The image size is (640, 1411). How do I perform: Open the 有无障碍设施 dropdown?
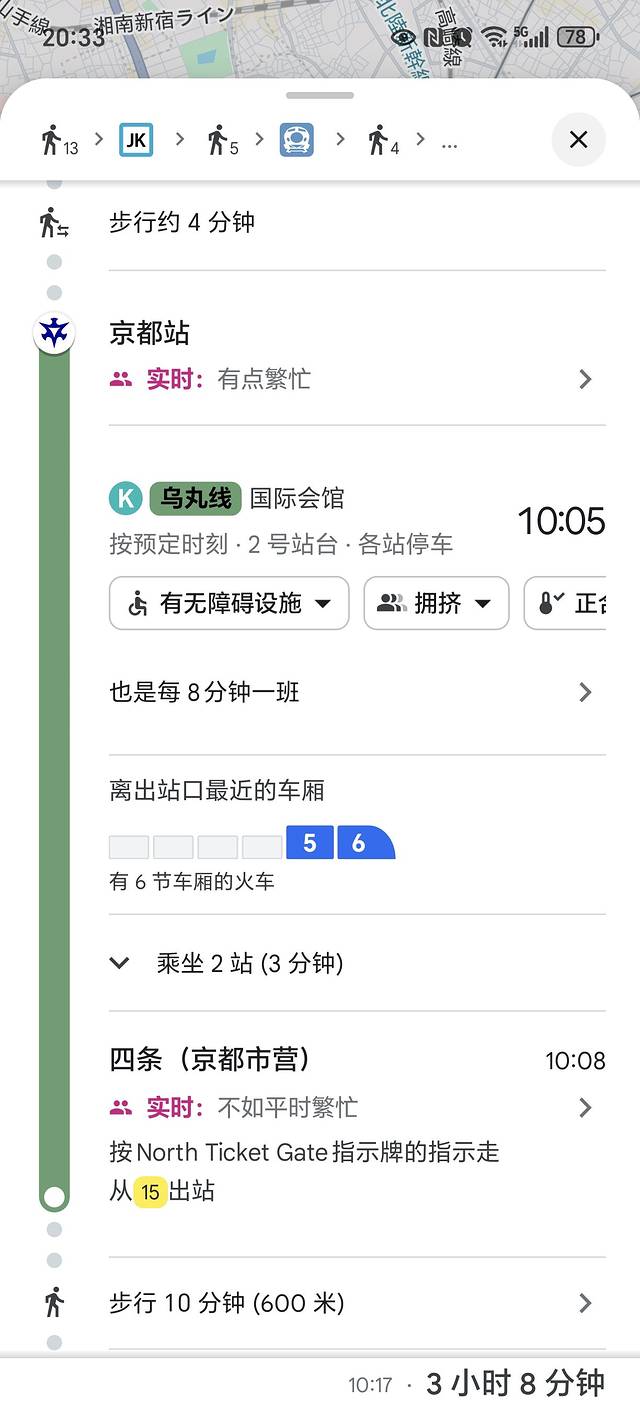(229, 603)
